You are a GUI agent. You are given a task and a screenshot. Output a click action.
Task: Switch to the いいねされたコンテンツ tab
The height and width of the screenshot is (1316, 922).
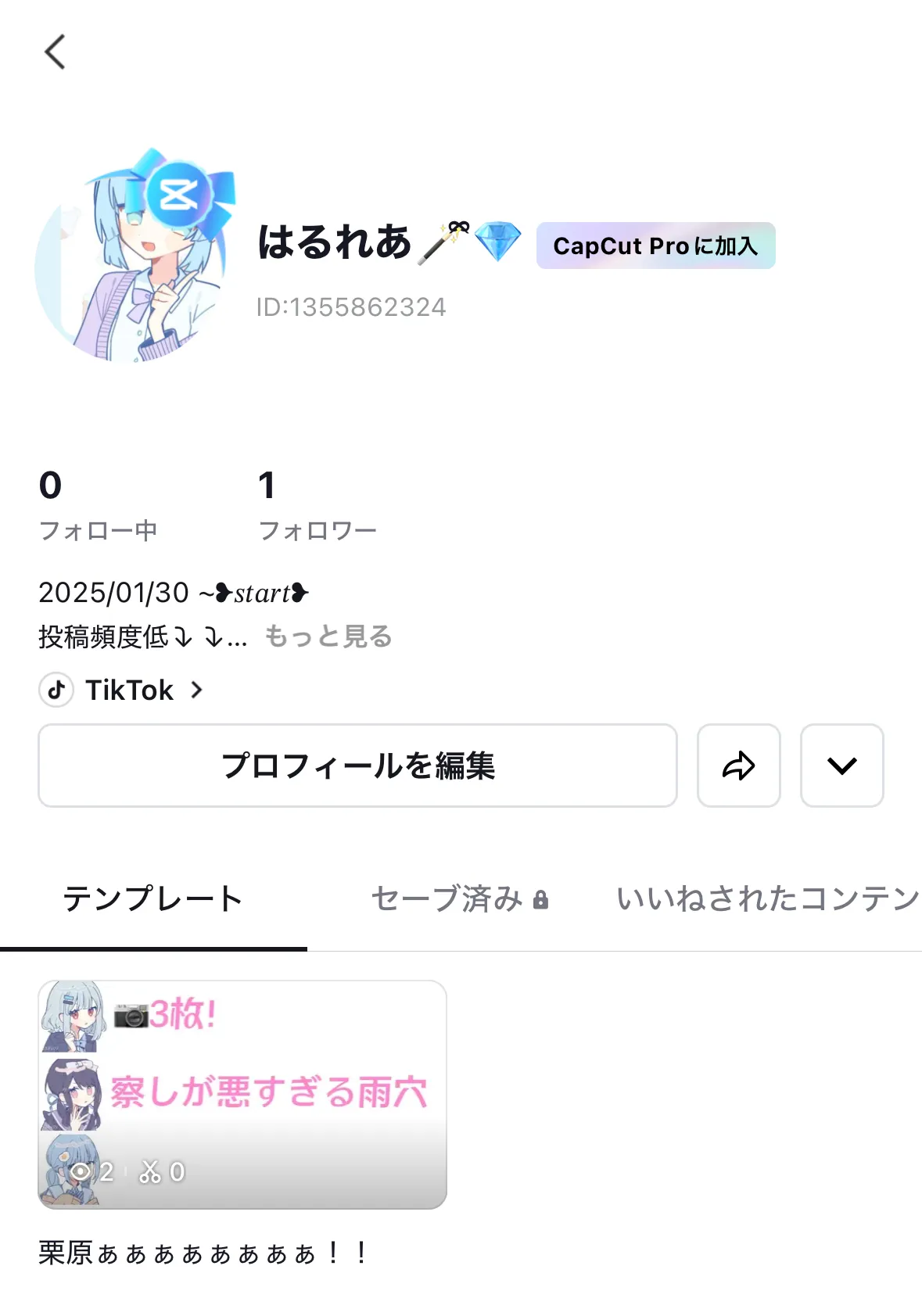click(x=766, y=899)
